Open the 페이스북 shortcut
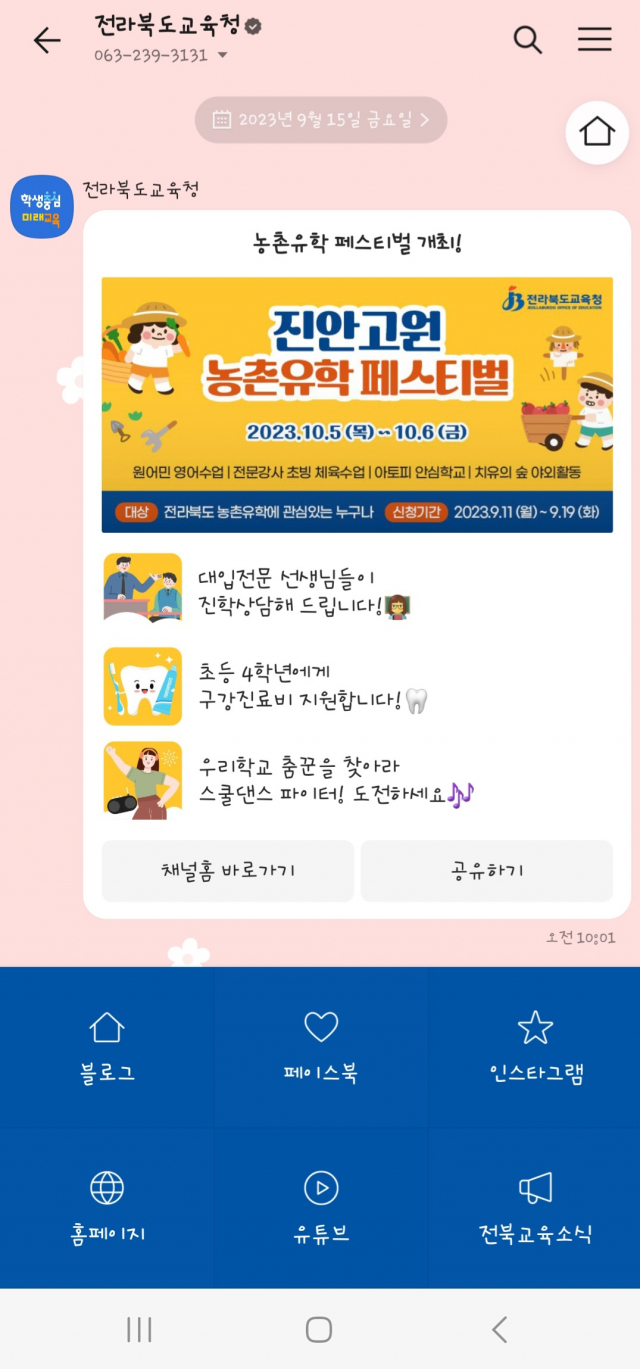The image size is (640, 1369). pos(320,1047)
